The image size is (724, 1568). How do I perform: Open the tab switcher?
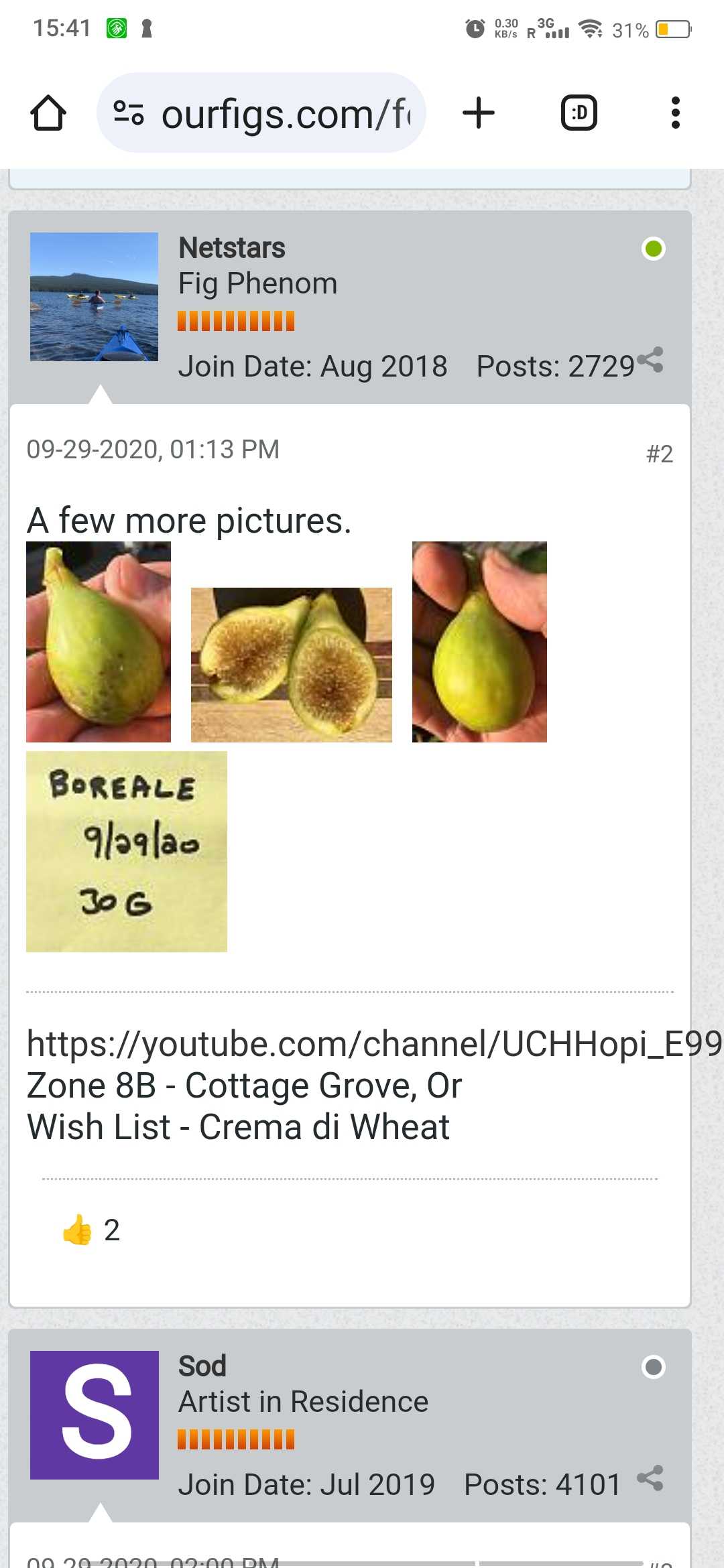(x=579, y=113)
